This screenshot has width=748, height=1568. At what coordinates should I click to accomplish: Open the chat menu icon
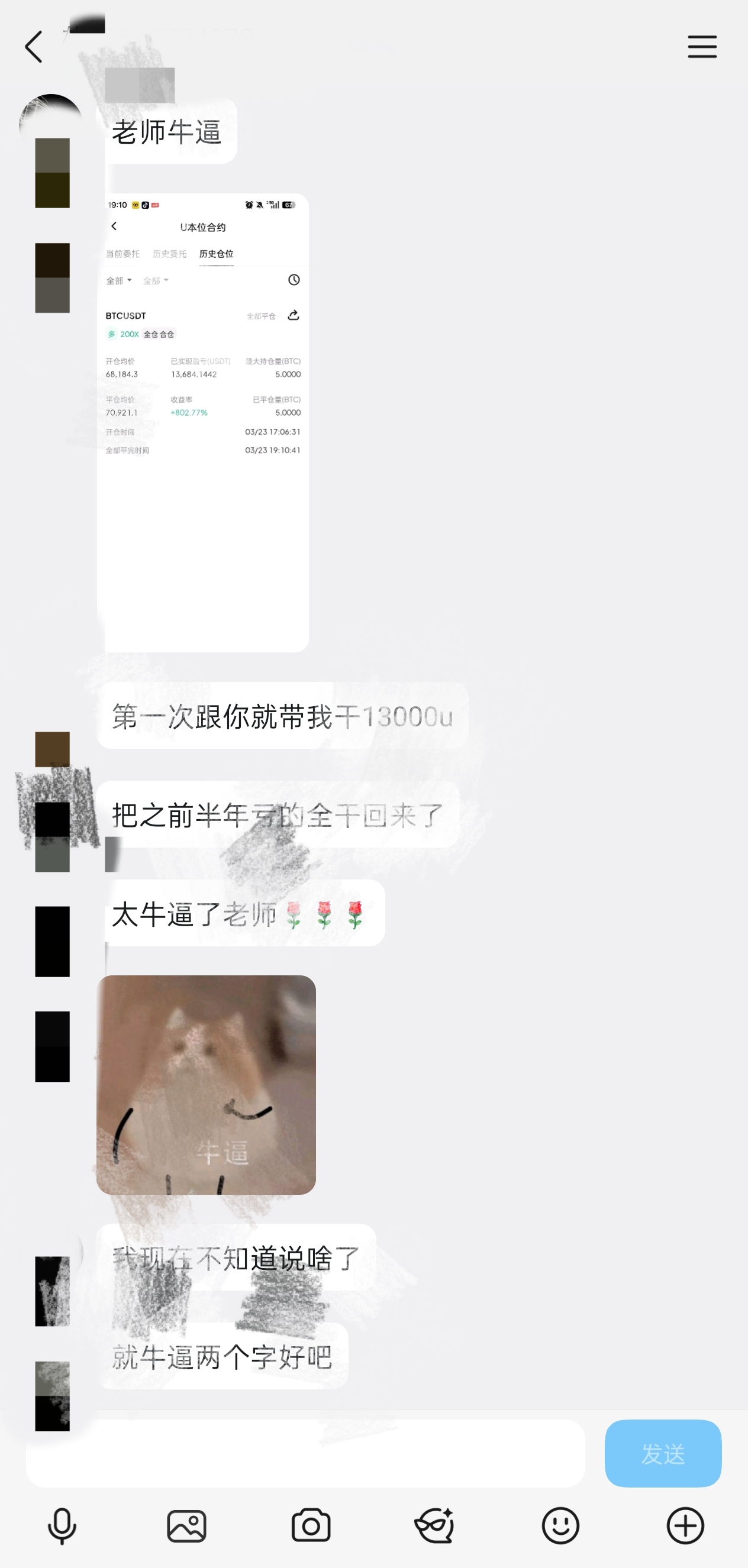tap(702, 47)
